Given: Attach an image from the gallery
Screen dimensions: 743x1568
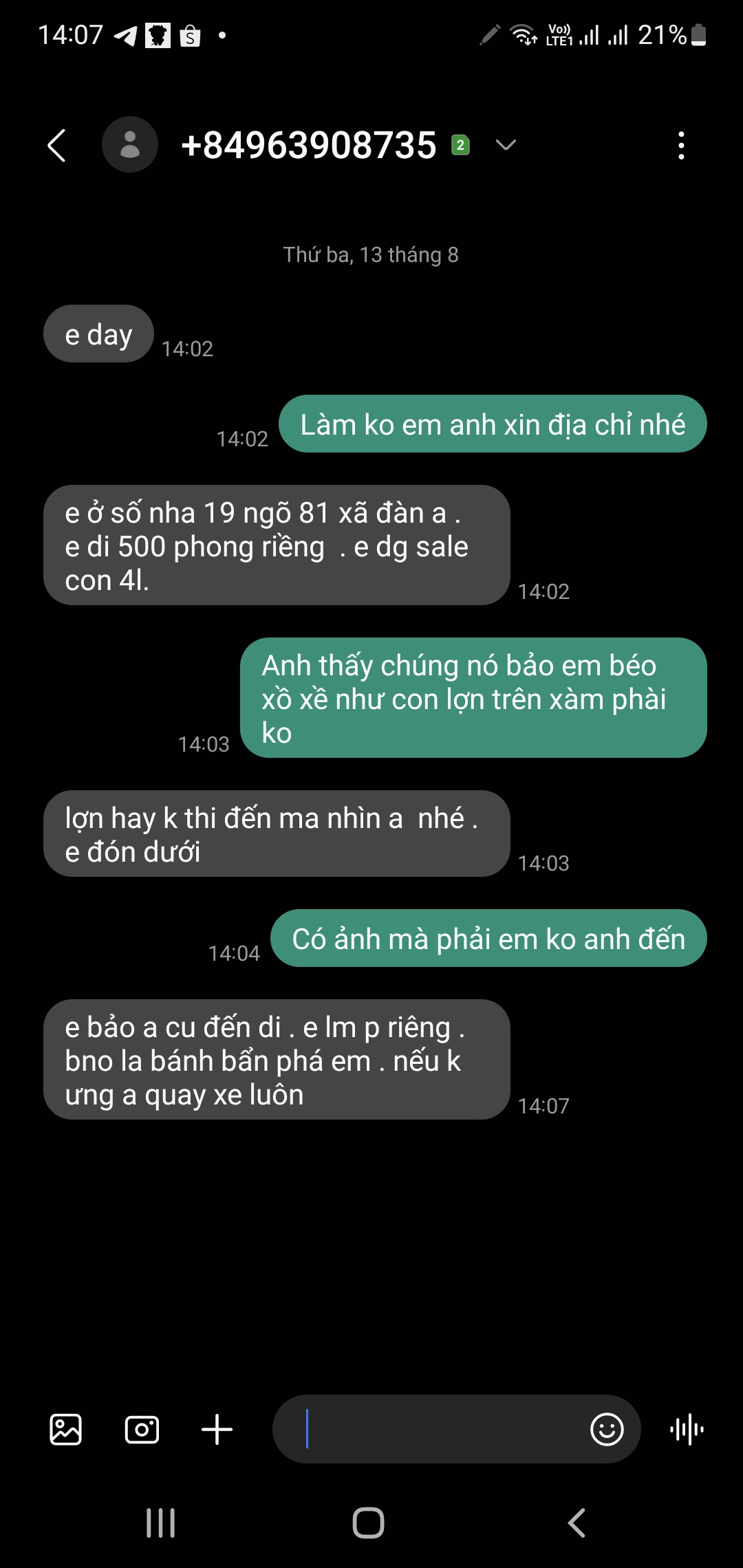Looking at the screenshot, I should 66,1430.
